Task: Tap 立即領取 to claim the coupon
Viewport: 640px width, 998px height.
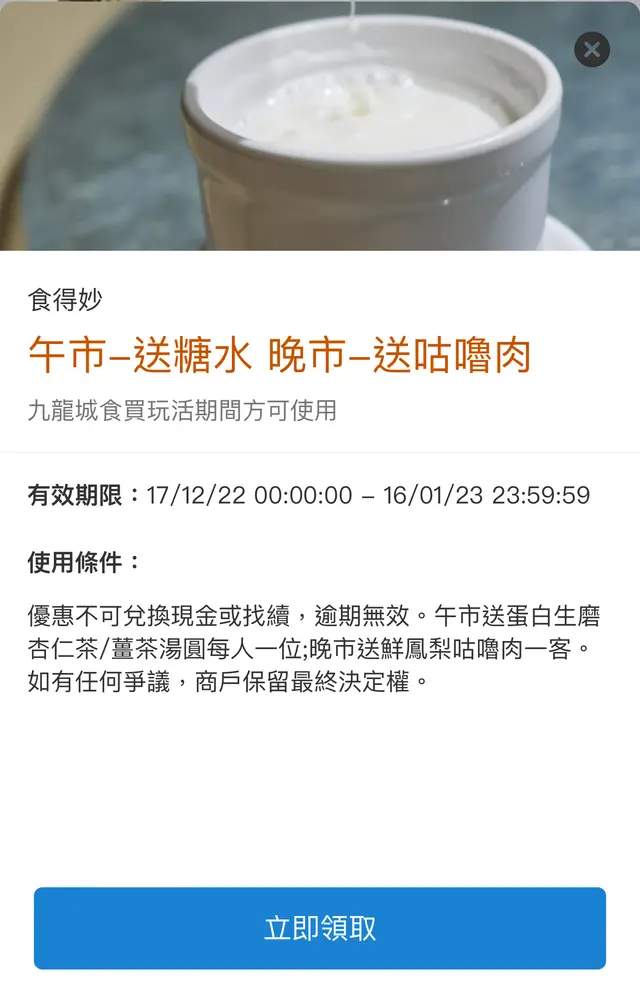Action: coord(320,927)
